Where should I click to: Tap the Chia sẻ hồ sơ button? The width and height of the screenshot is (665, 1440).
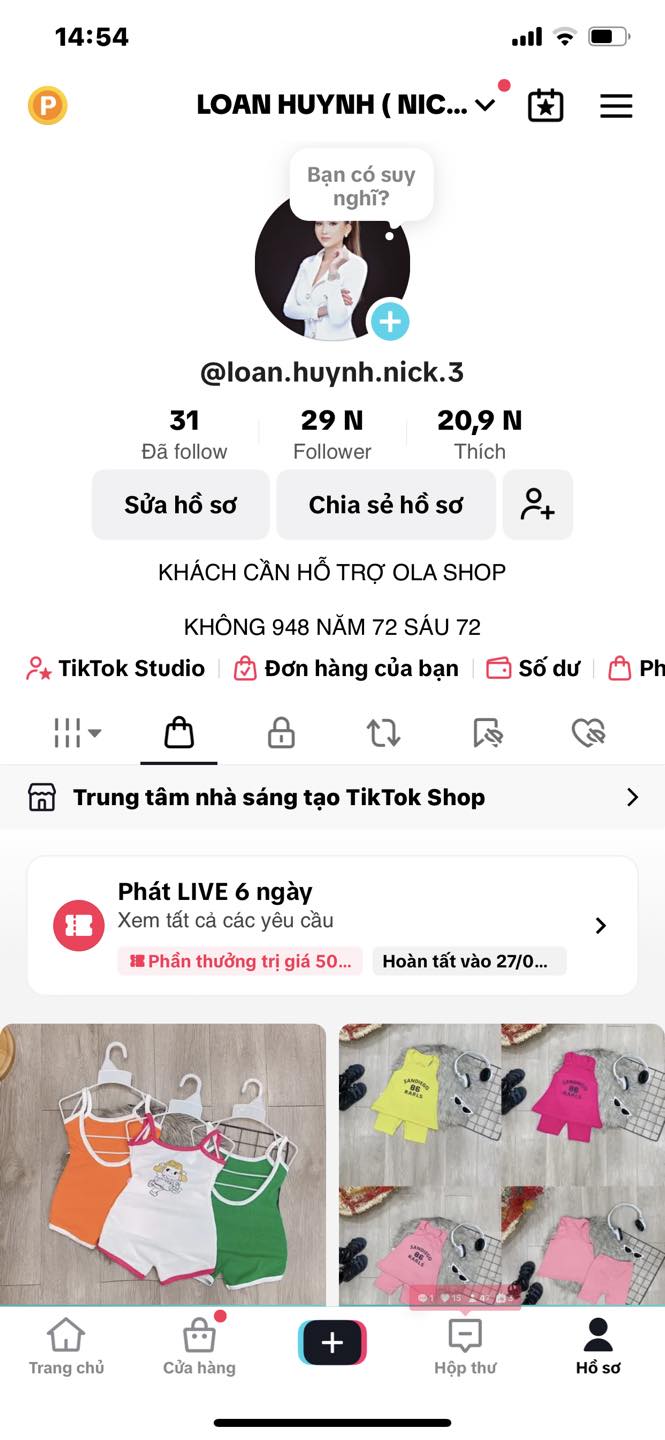click(x=386, y=505)
